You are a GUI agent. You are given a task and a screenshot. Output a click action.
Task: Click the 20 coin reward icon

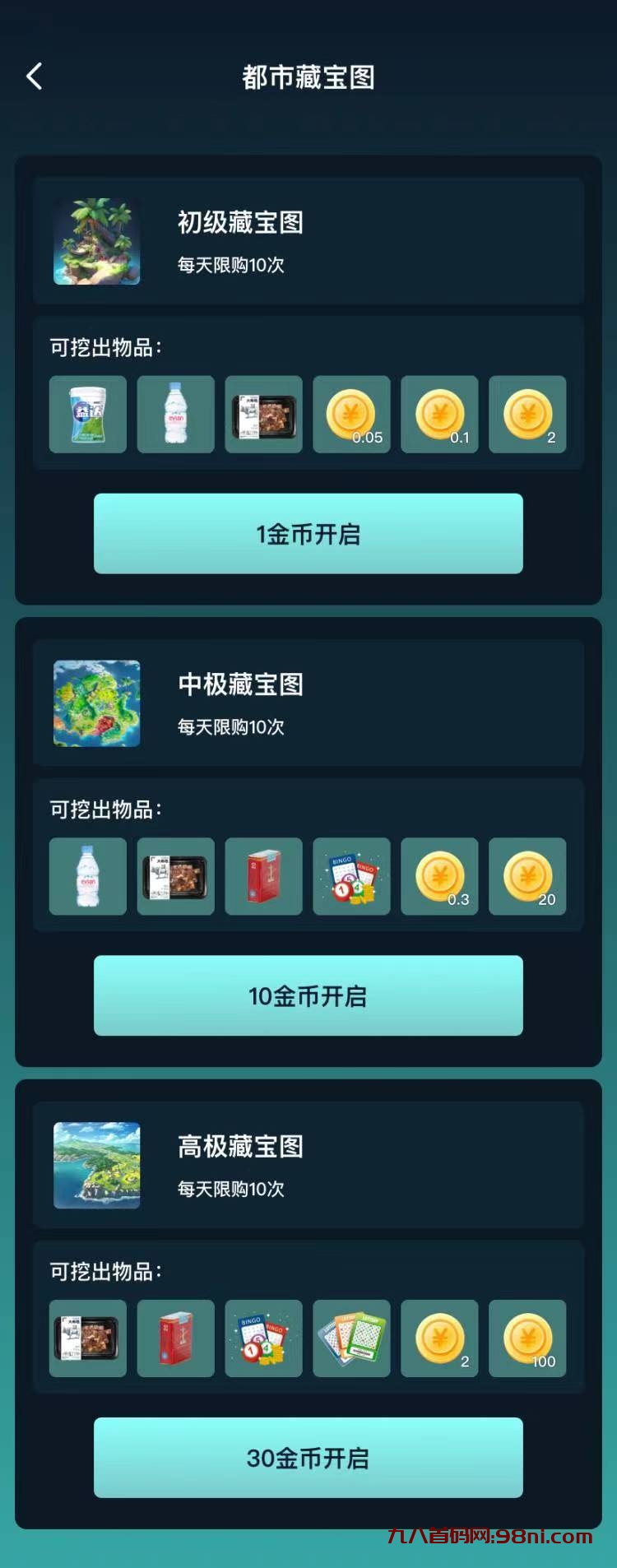coord(527,877)
